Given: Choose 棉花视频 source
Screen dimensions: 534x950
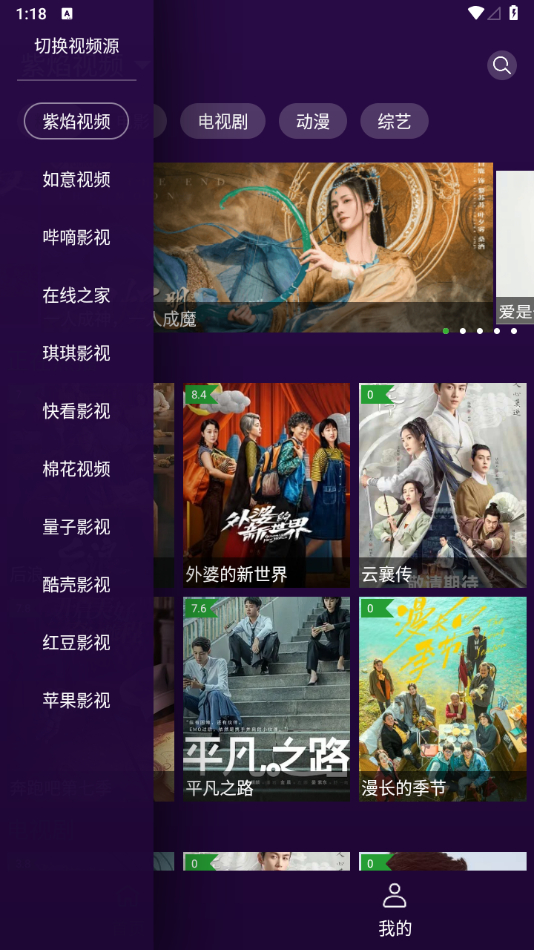Looking at the screenshot, I should tap(76, 469).
